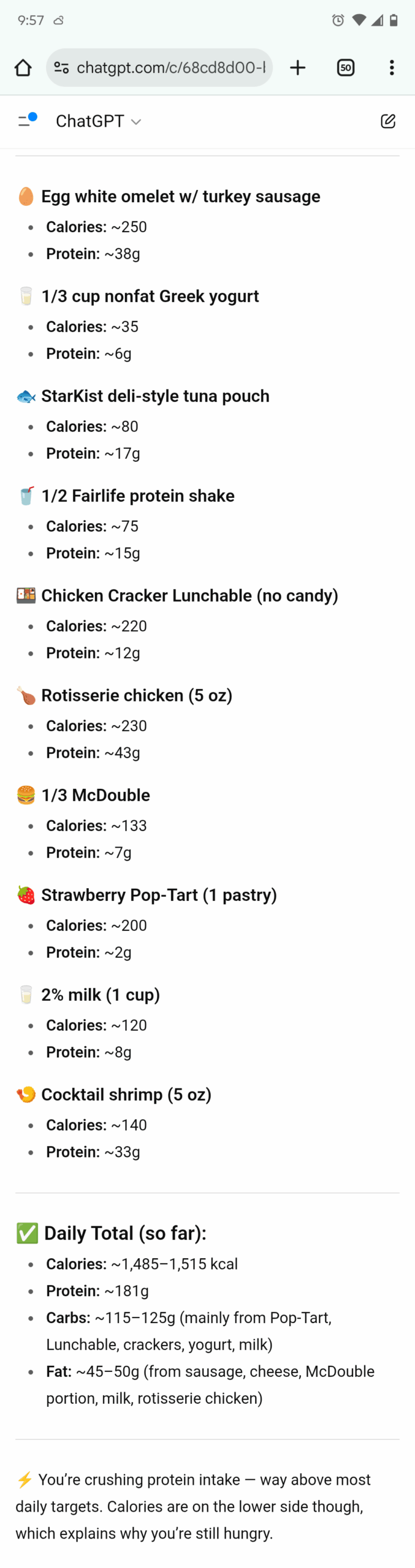Image resolution: width=415 pixels, height=1568 pixels.
Task: Expand the ChatGPT model dropdown
Action: (99, 121)
